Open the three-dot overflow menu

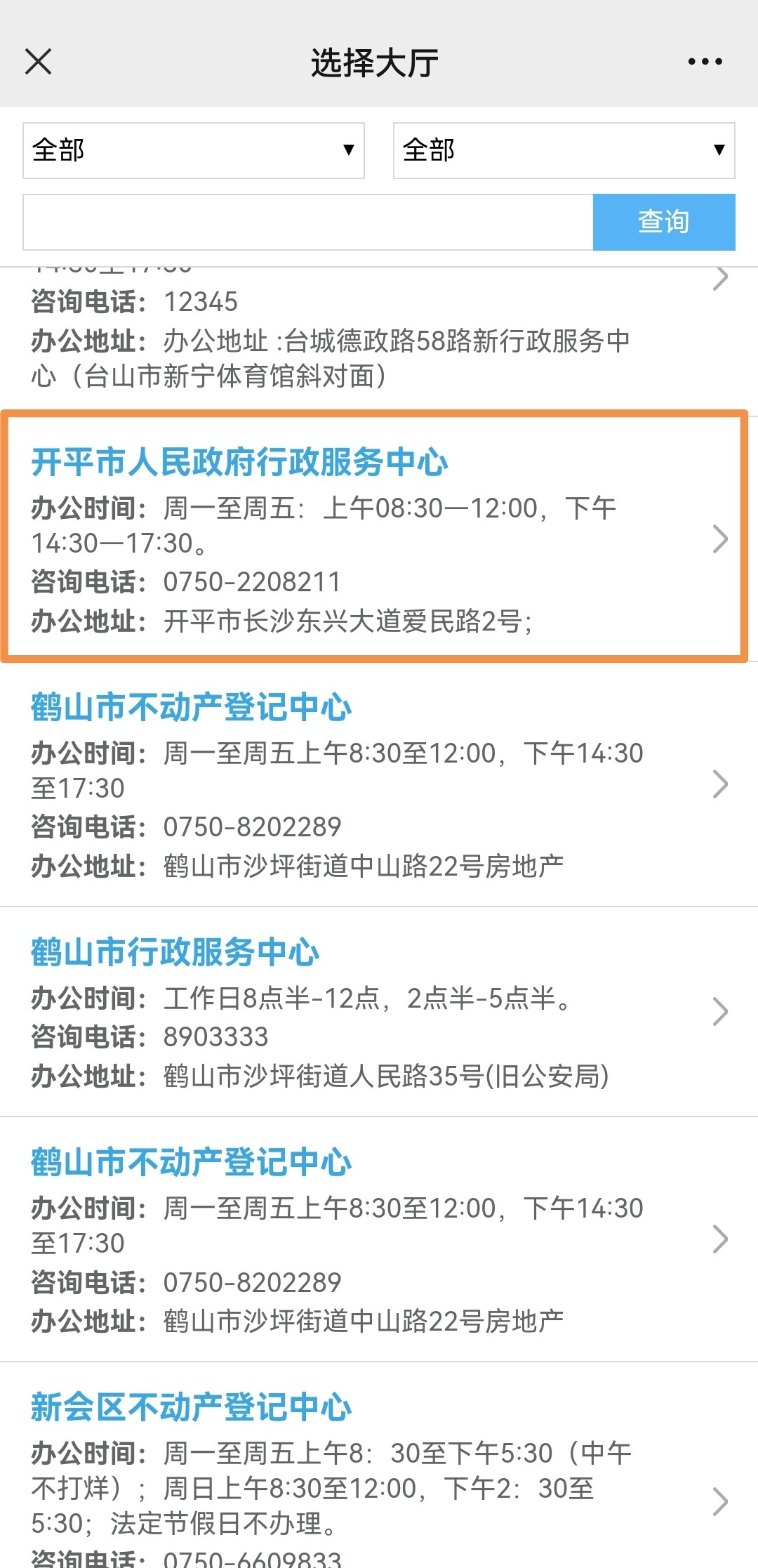click(705, 62)
